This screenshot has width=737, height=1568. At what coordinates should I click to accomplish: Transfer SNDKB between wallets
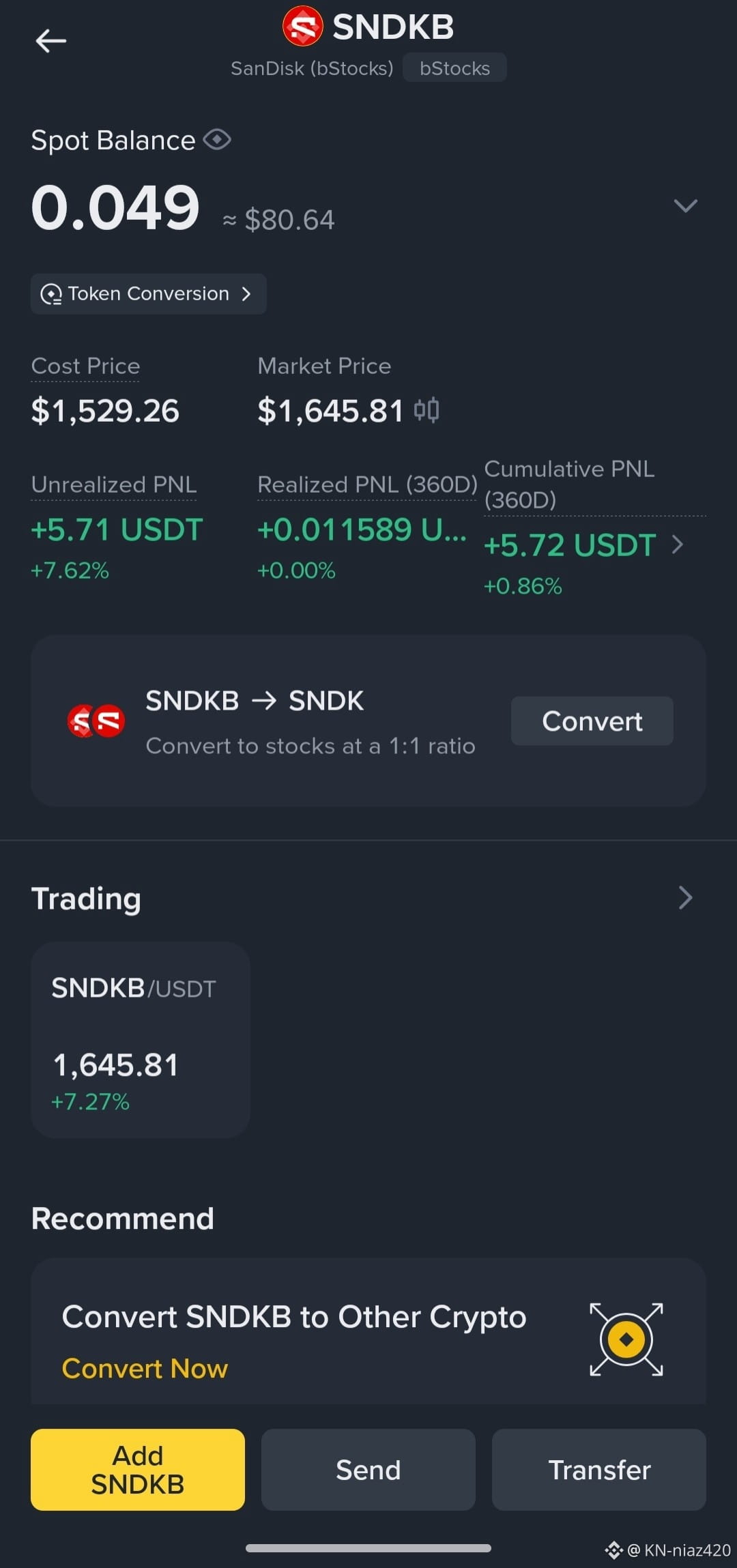tap(598, 1469)
